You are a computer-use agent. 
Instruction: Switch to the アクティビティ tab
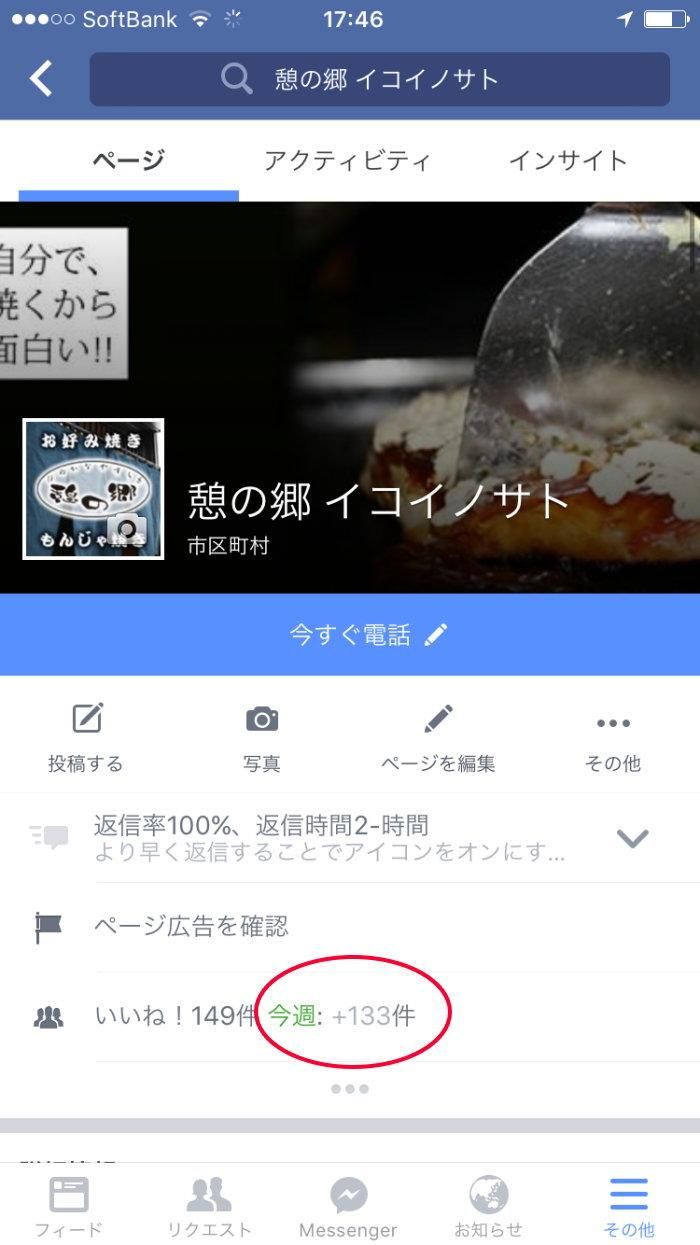click(347, 160)
